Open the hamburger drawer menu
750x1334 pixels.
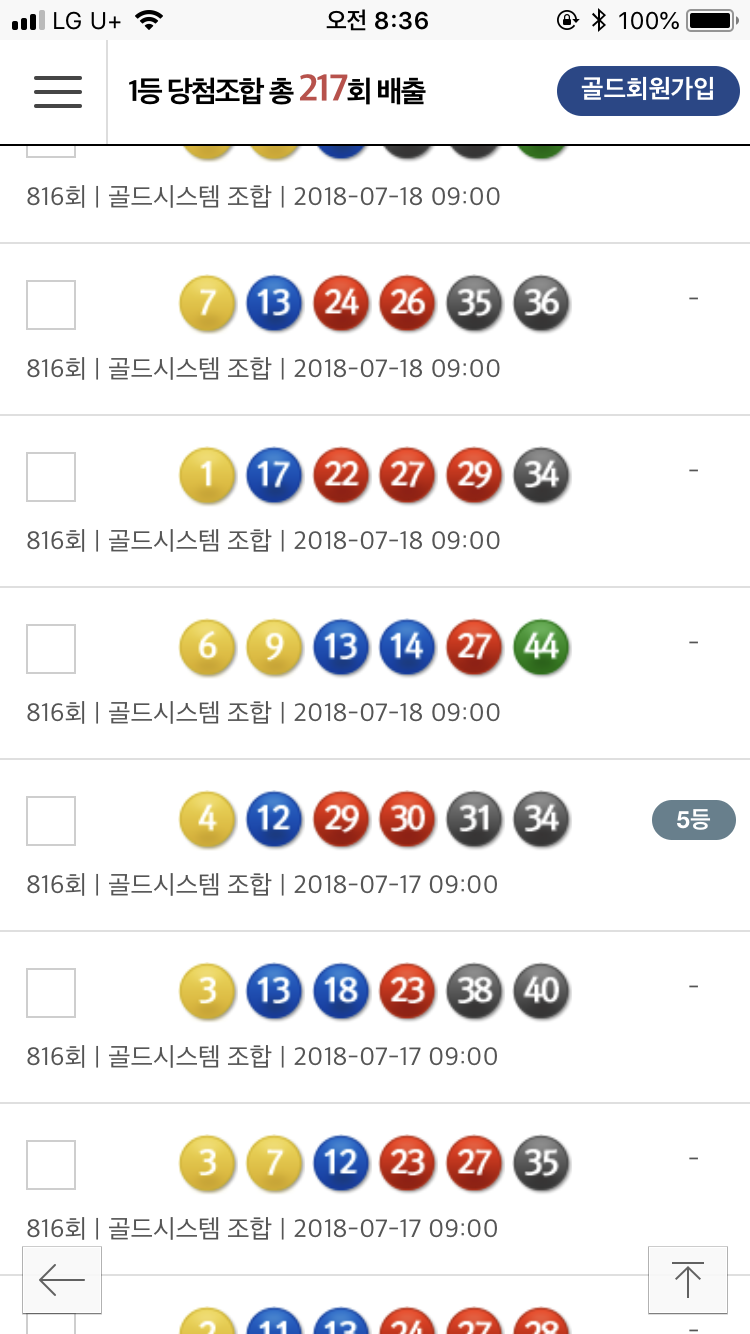[x=57, y=91]
